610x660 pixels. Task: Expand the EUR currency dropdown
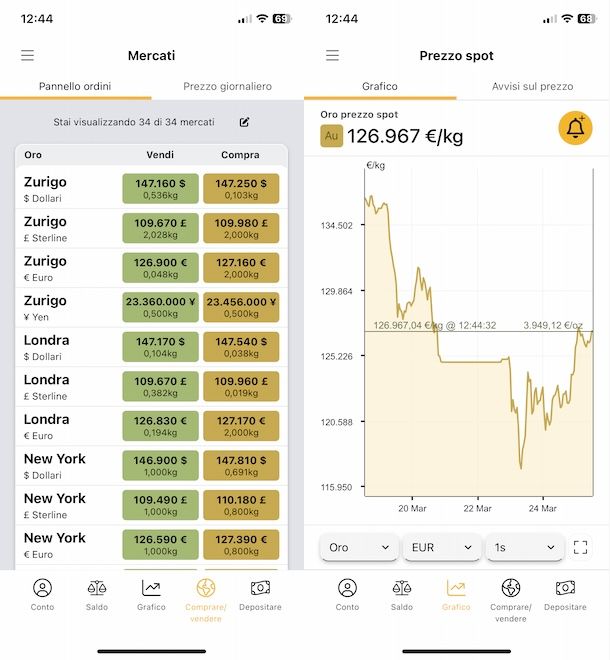pyautogui.click(x=441, y=547)
